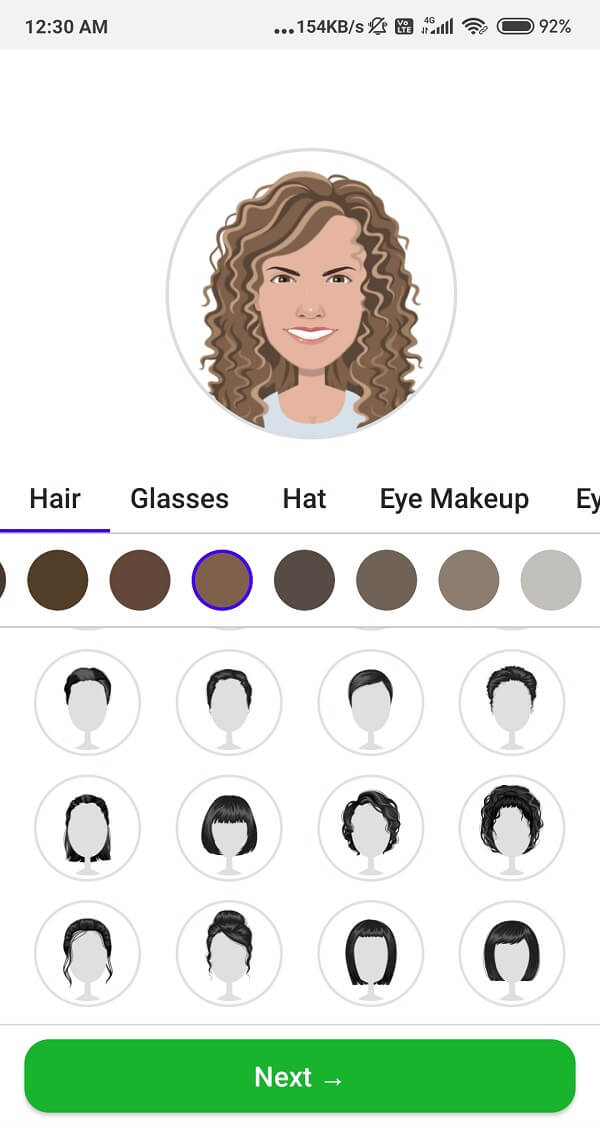Viewport: 600px width, 1125px height.
Task: Select the loose updo with wavy strands
Action: click(x=87, y=953)
